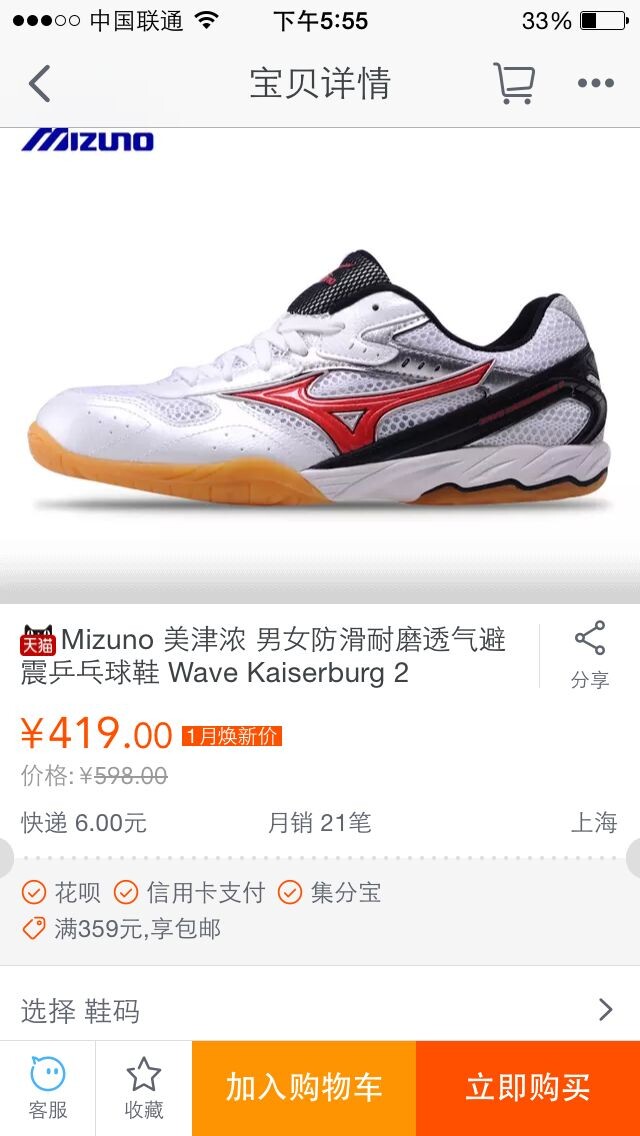Viewport: 640px width, 1136px height.
Task: Open the shoe size selection row
Action: tap(320, 1010)
